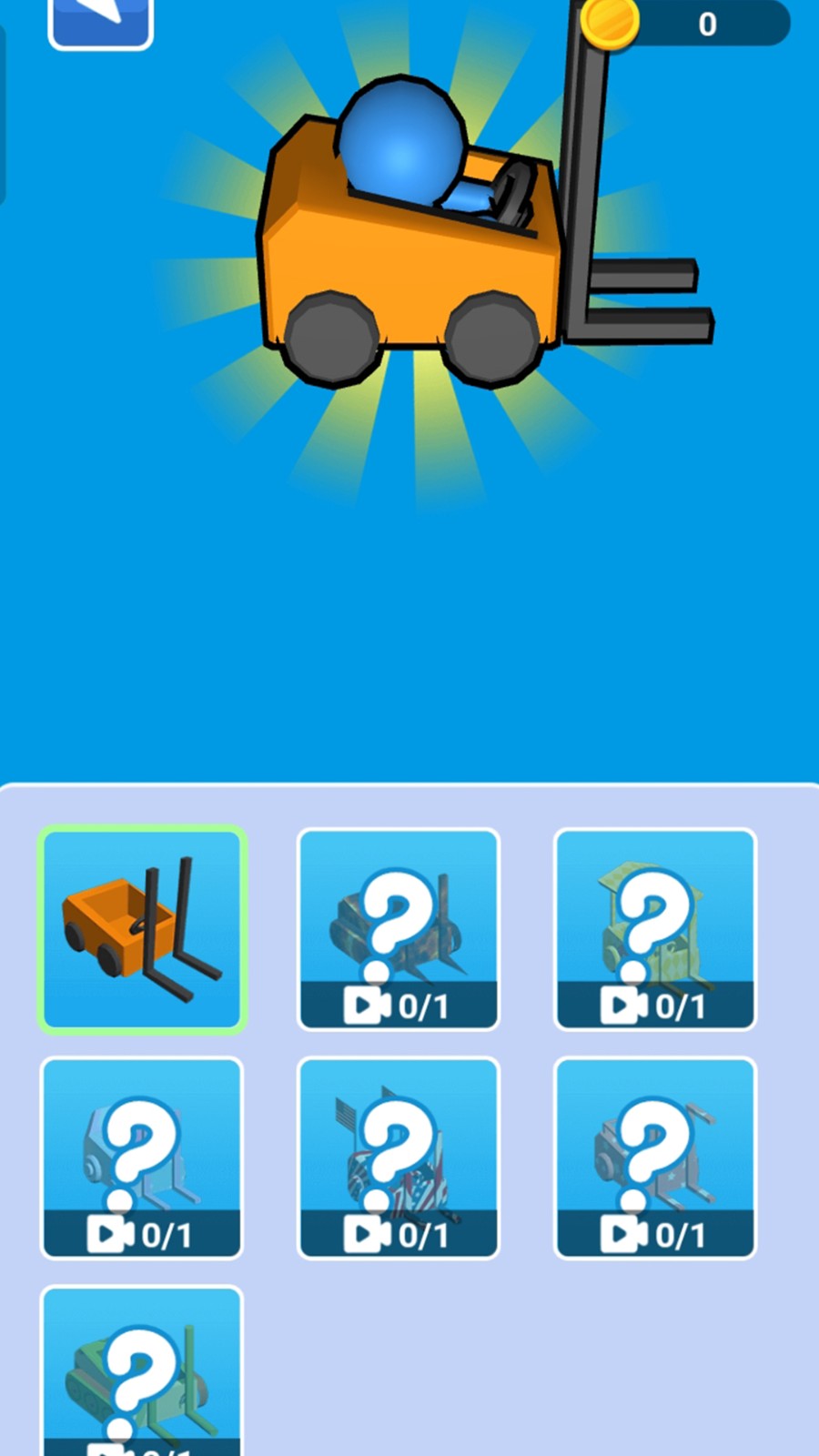The width and height of the screenshot is (819, 1456).
Task: Unlock the grey star forklift skin
Action: [x=655, y=1158]
